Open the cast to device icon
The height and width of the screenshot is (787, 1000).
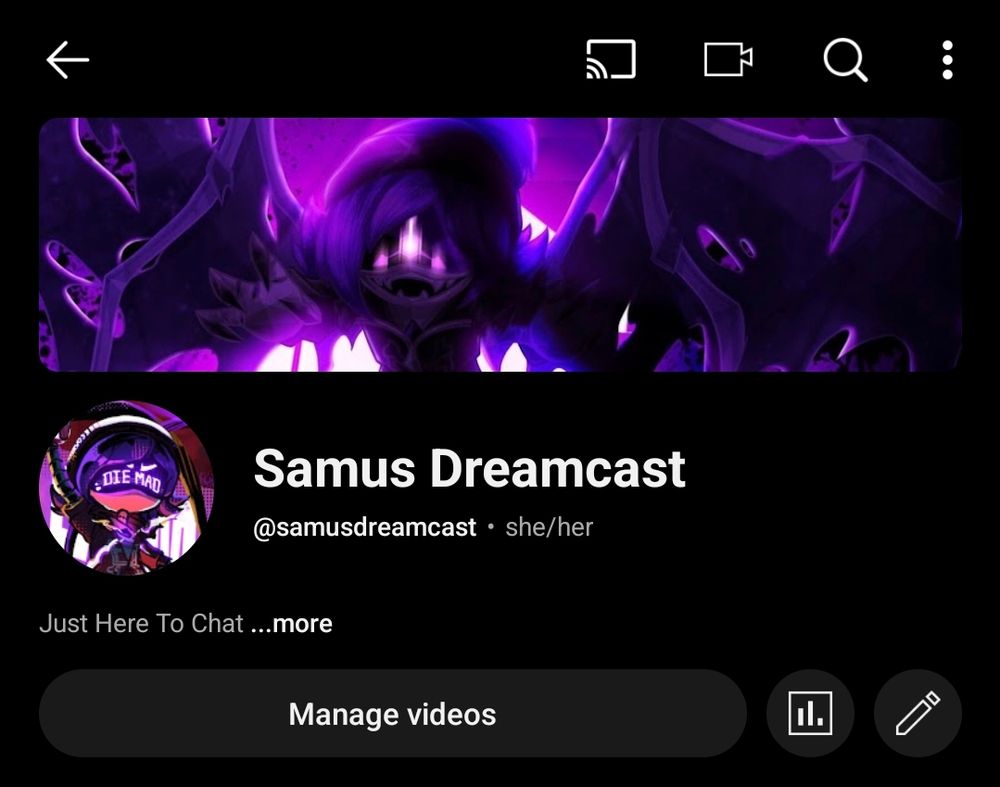(611, 59)
